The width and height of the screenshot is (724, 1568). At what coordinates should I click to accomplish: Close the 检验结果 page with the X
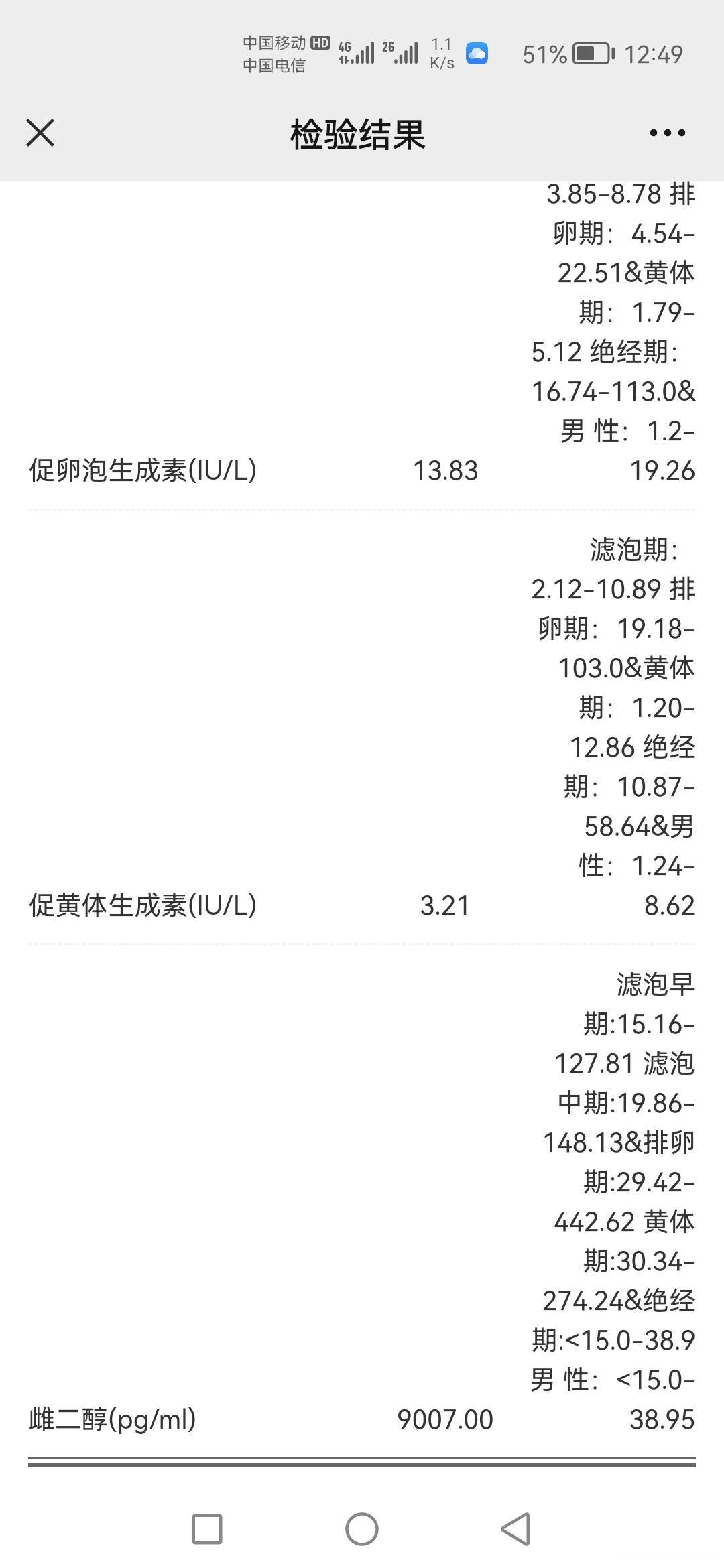pyautogui.click(x=42, y=133)
